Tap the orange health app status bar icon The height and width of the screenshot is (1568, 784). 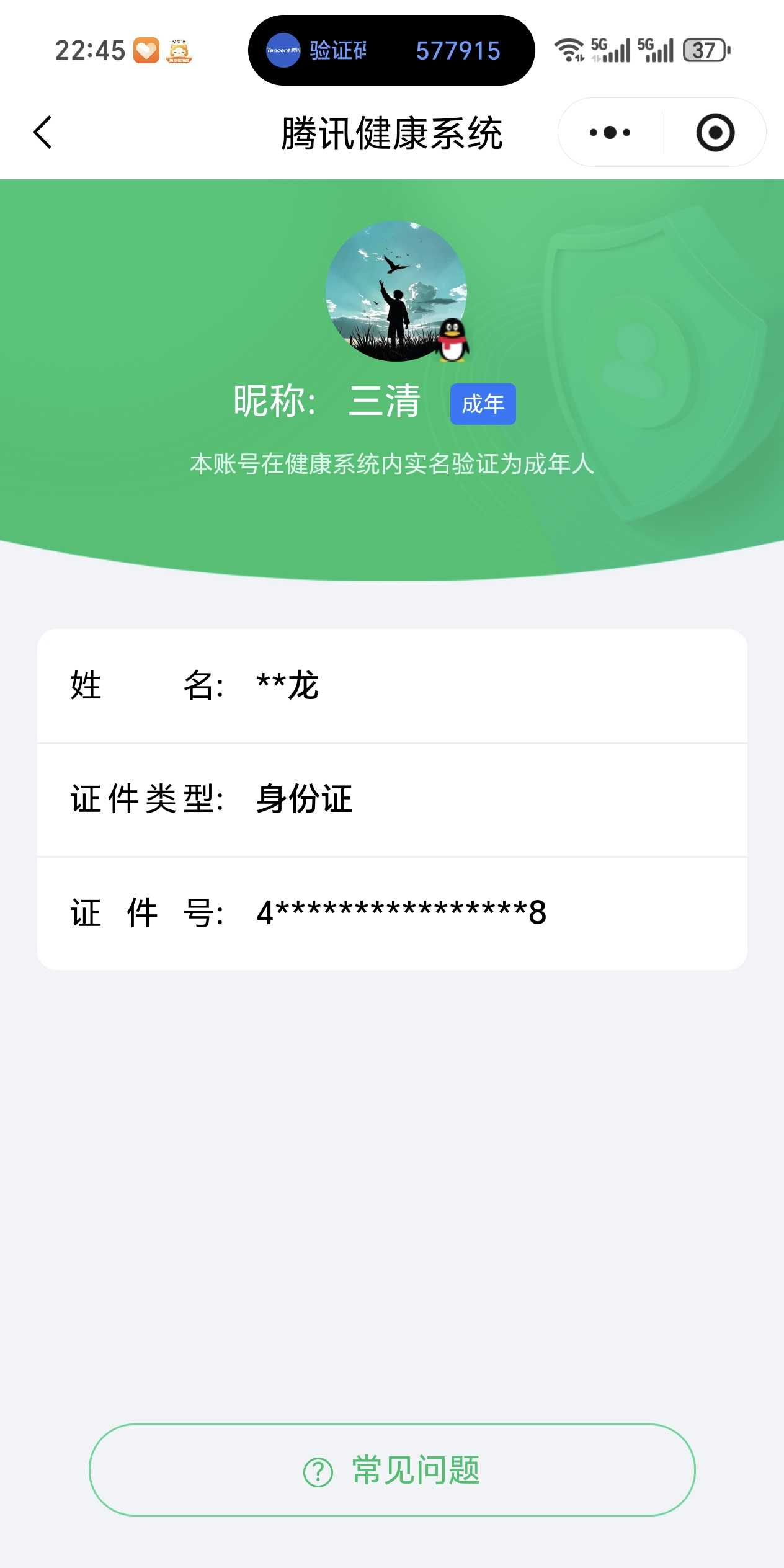click(x=146, y=50)
